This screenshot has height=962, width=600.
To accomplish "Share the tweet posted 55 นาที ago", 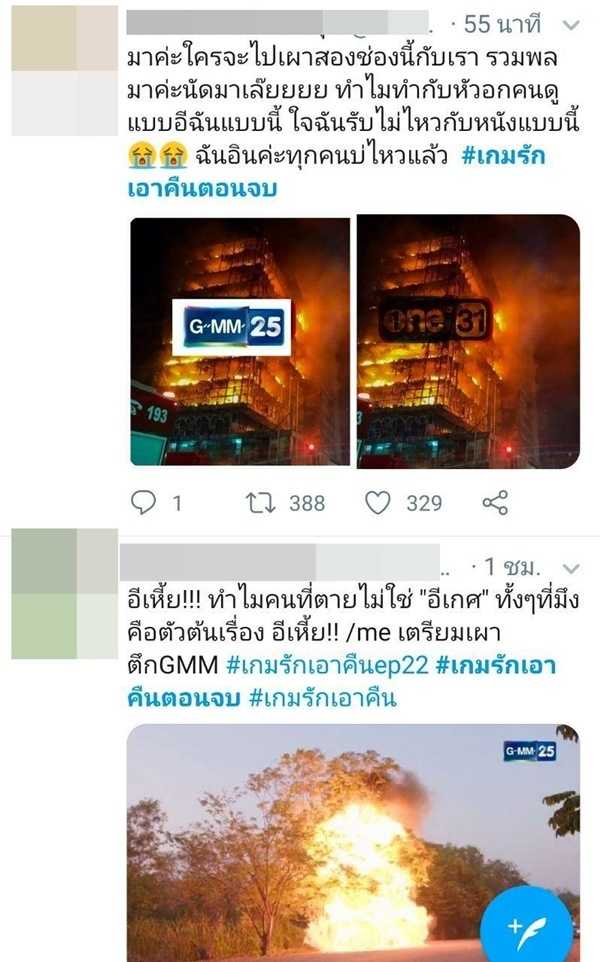I will pyautogui.click(x=494, y=503).
